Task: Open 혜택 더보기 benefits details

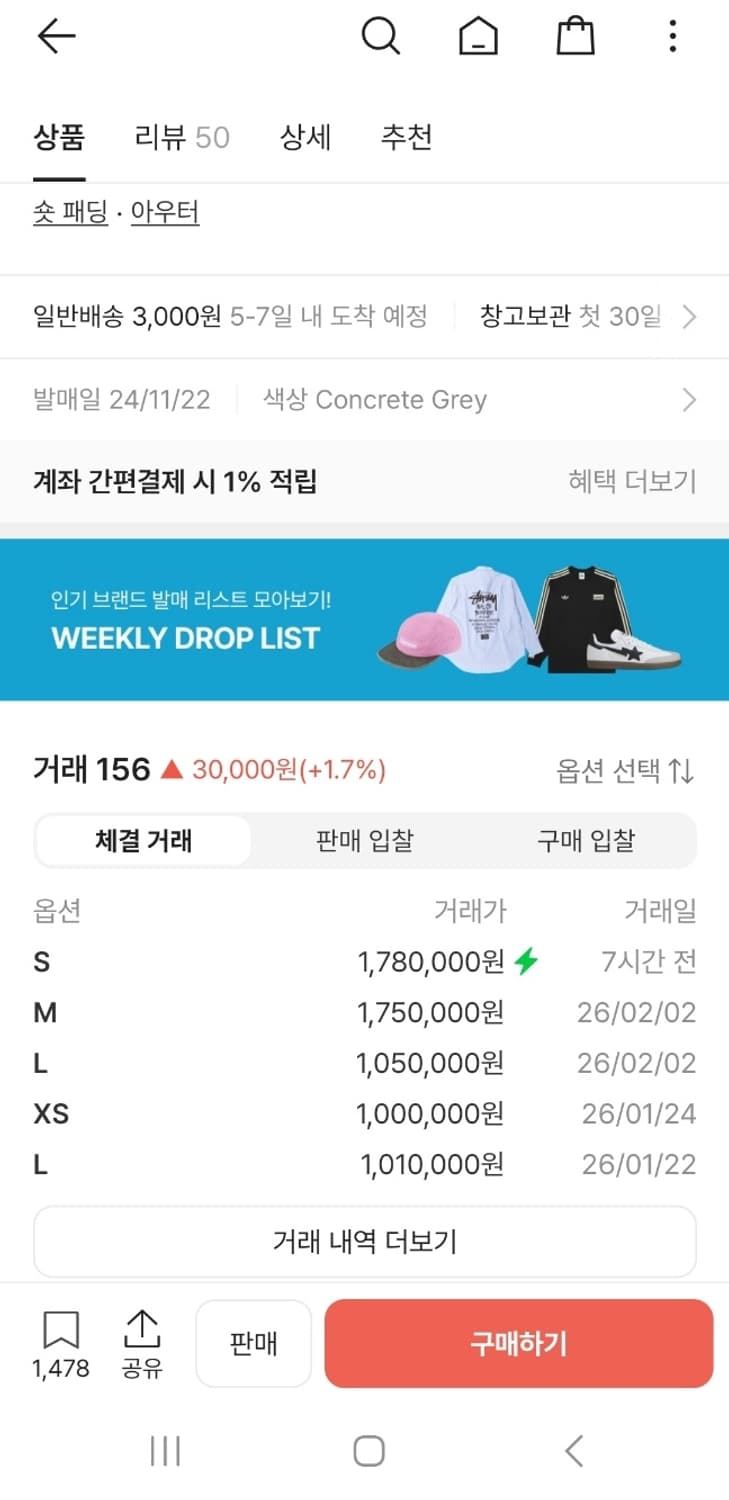Action: point(631,481)
